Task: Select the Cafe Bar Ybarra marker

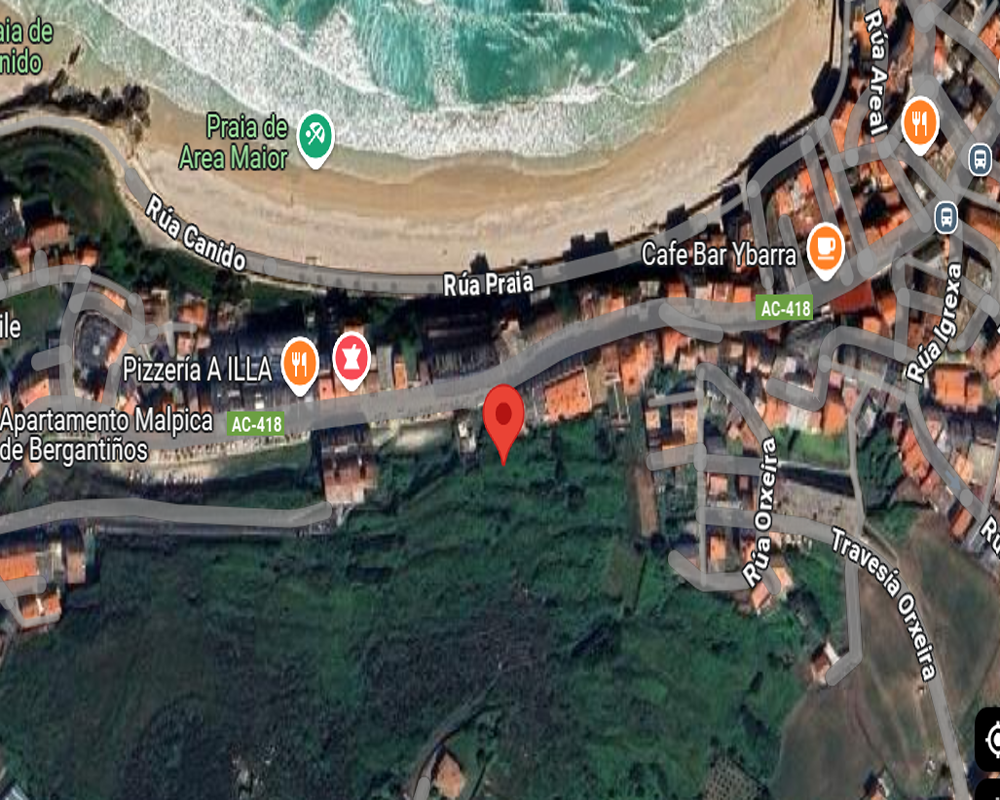Action: [824, 247]
